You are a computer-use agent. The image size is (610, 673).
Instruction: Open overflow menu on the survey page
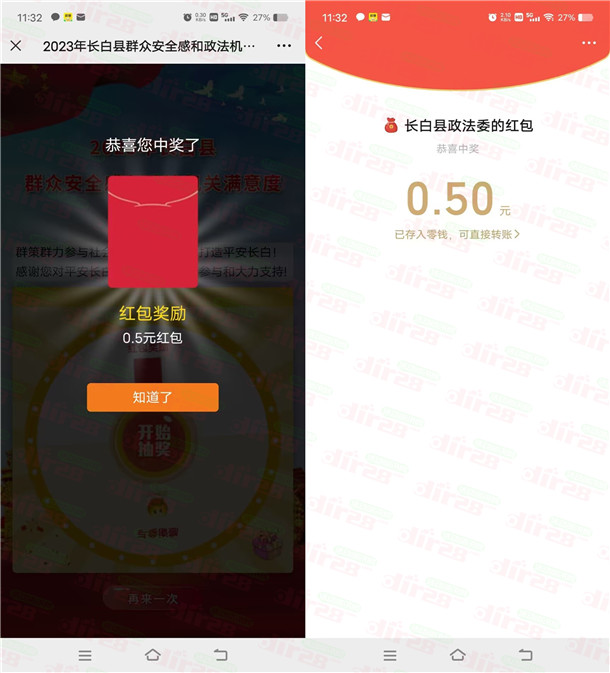pos(284,46)
